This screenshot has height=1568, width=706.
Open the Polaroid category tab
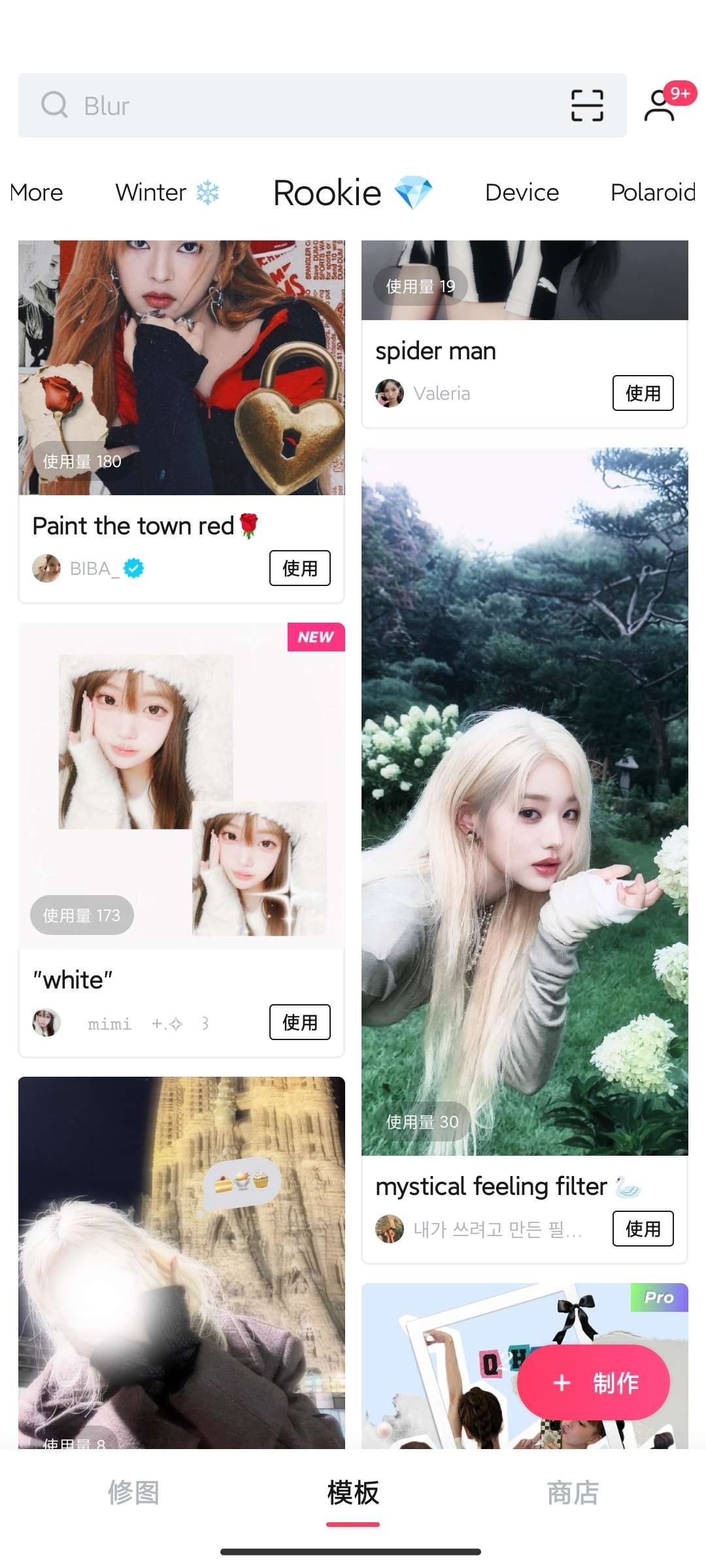652,193
